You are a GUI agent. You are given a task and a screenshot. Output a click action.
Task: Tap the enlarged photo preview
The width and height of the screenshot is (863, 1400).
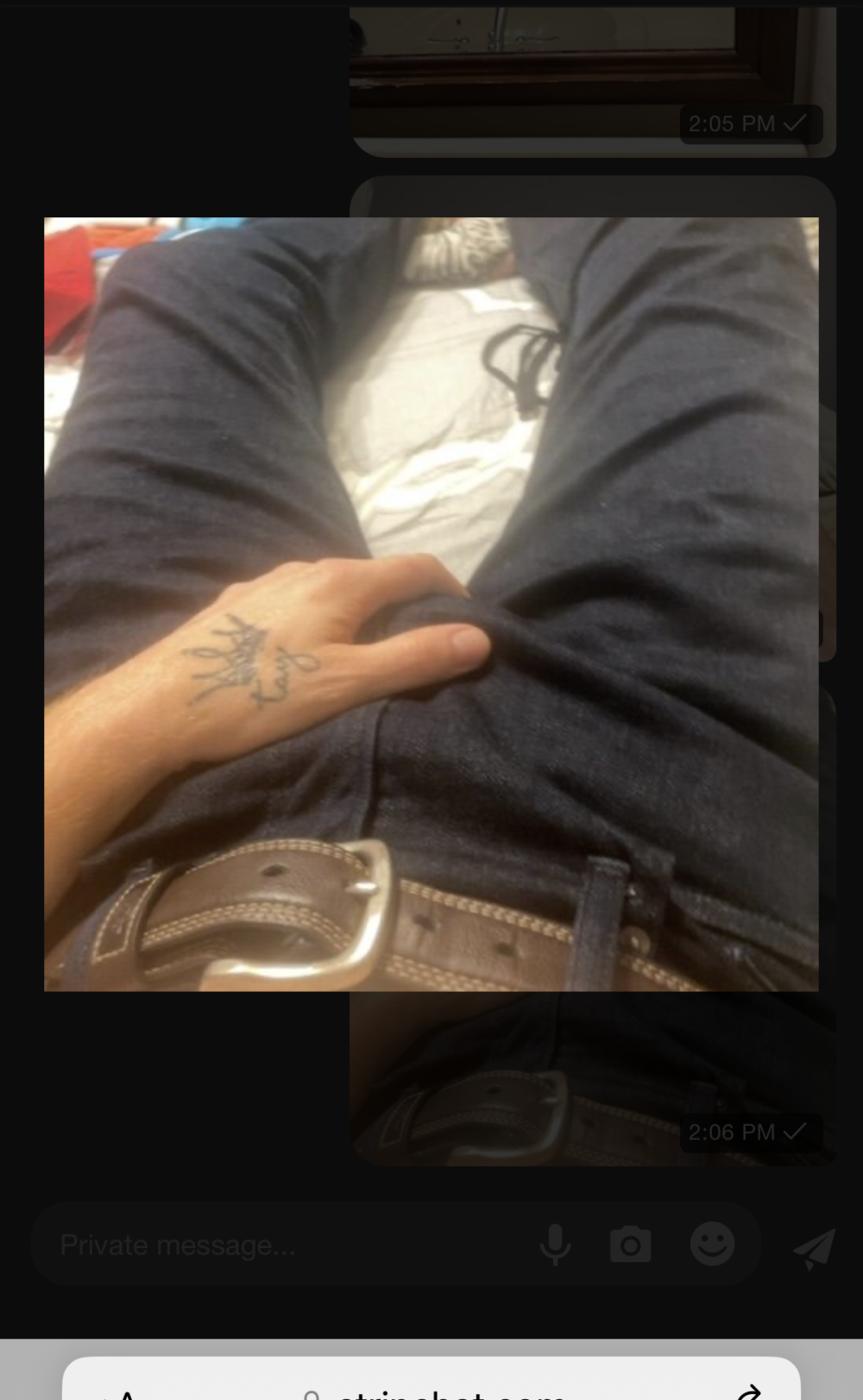tap(431, 604)
